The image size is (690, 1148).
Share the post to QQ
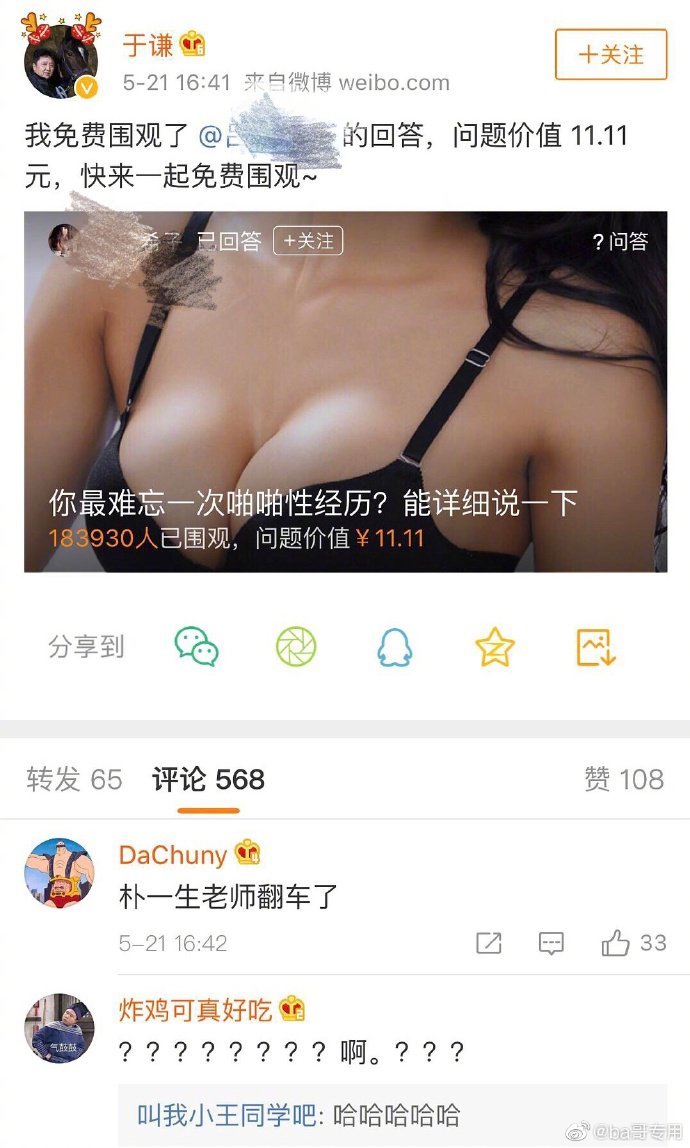pos(394,647)
